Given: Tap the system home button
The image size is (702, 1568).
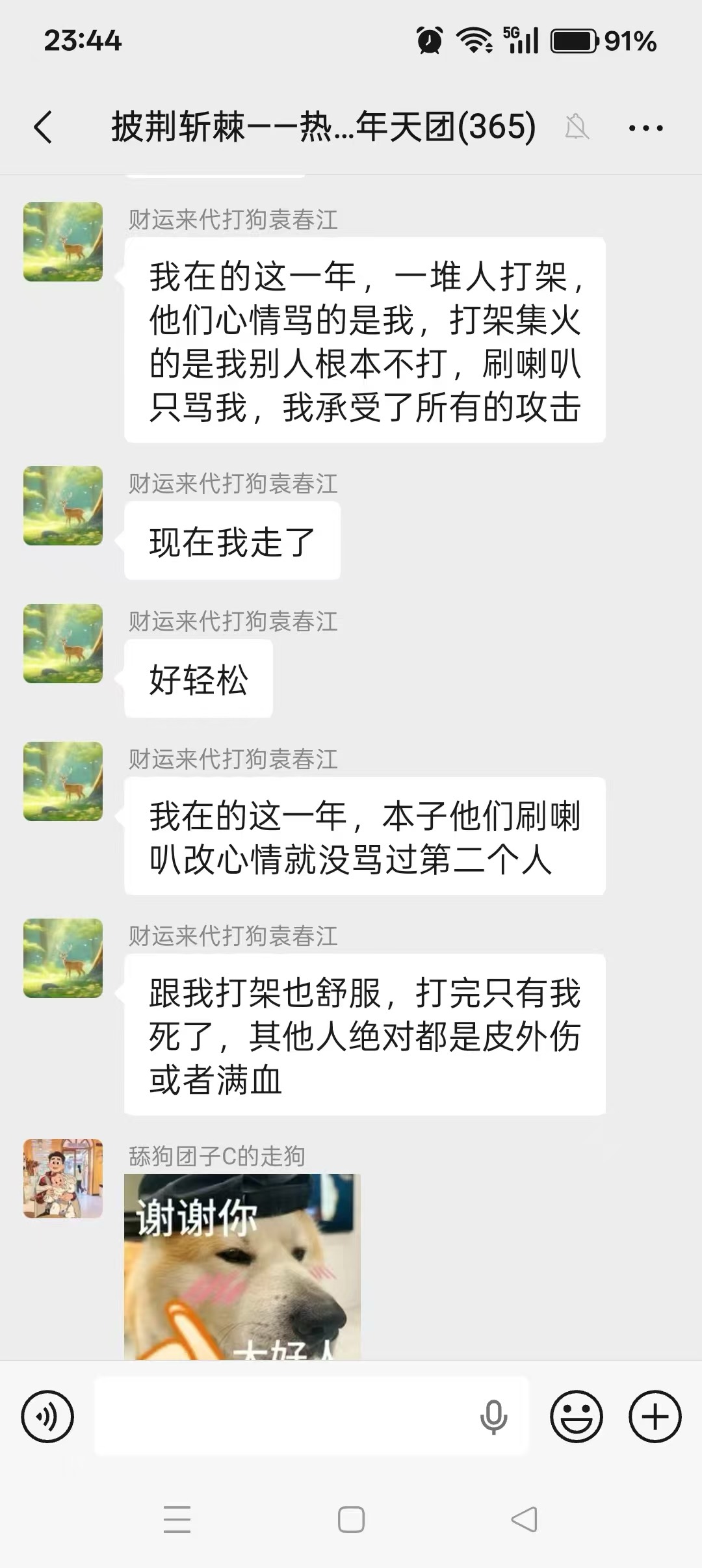Looking at the screenshot, I should click(x=351, y=1520).
